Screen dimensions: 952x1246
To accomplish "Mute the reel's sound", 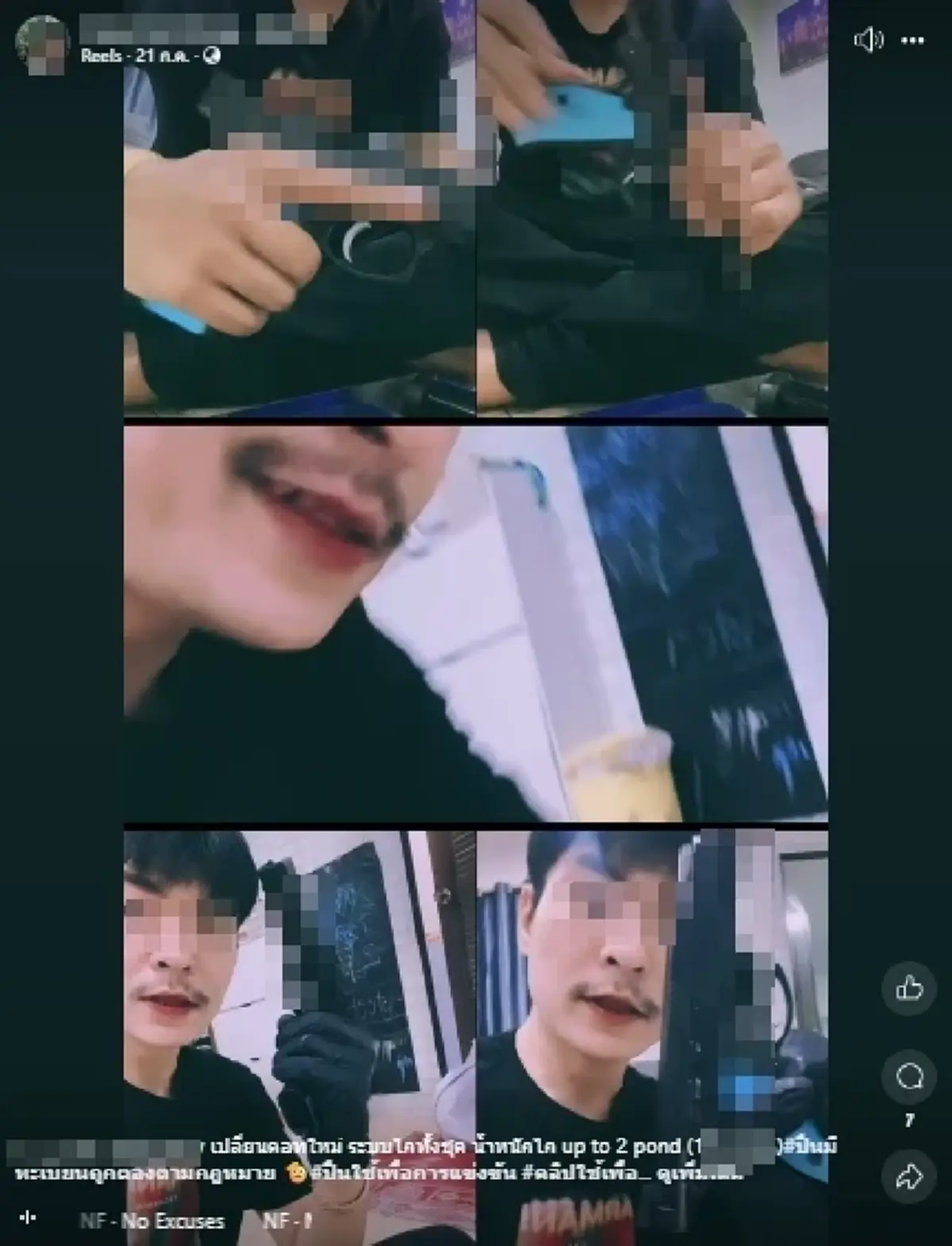I will [868, 40].
